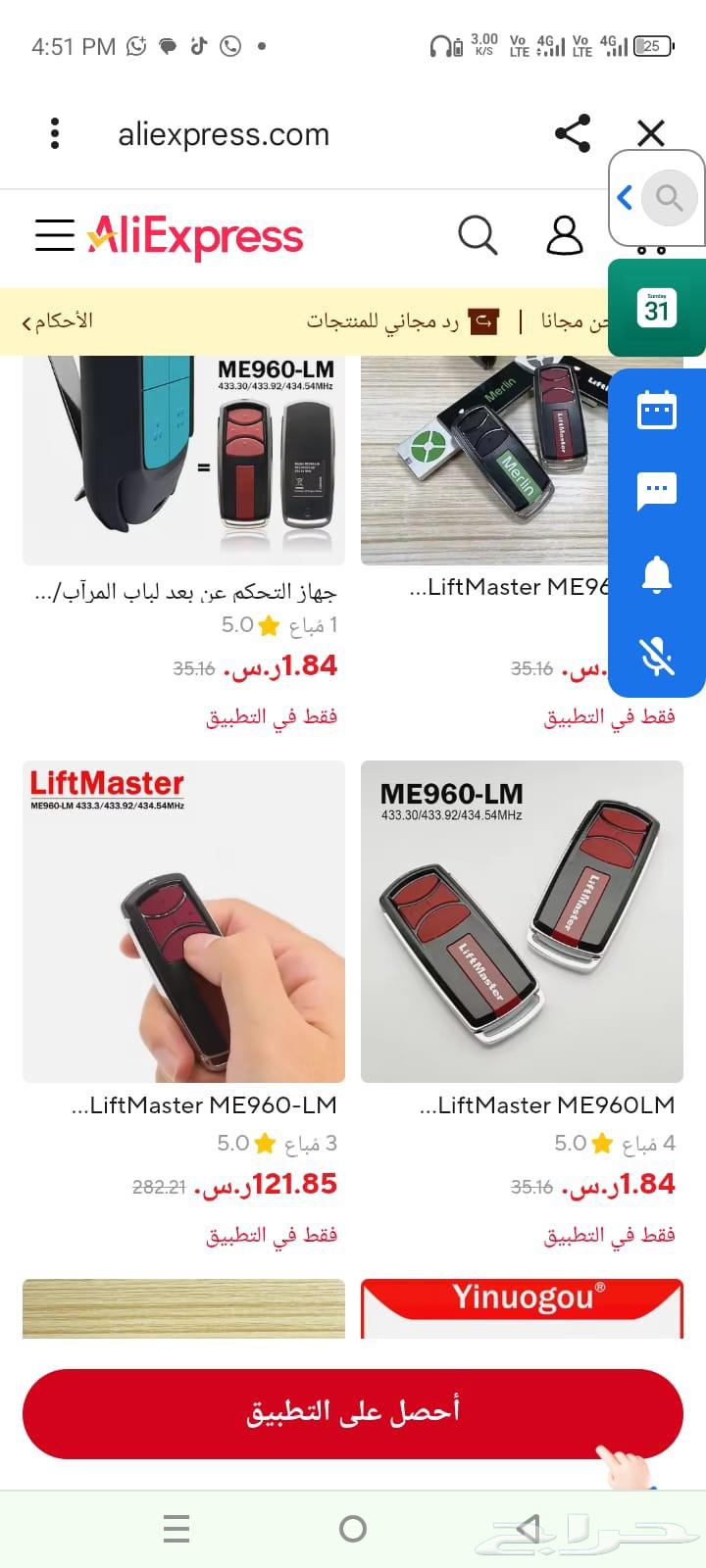706x1568 pixels.
Task: Open the teal ME960-LM remote product card
Action: click(183, 461)
